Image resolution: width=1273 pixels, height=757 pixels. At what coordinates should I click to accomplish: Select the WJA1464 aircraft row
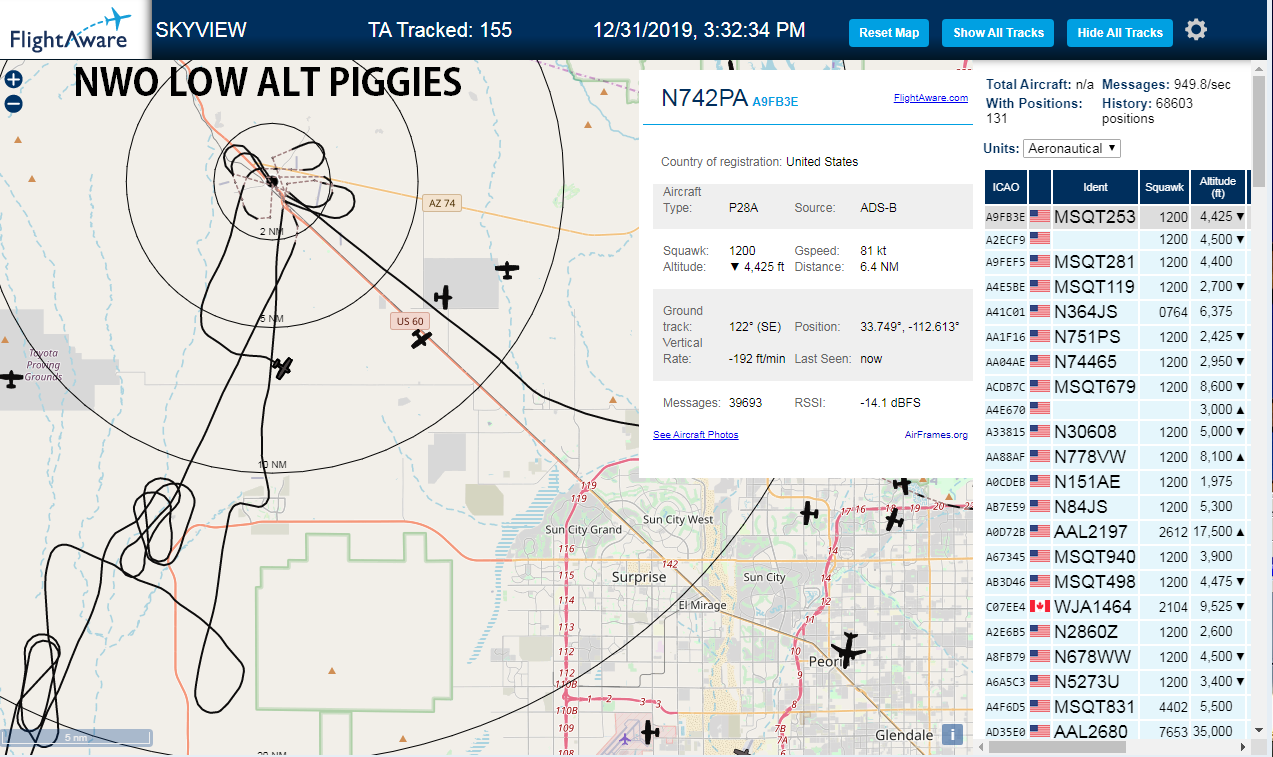coord(1115,607)
